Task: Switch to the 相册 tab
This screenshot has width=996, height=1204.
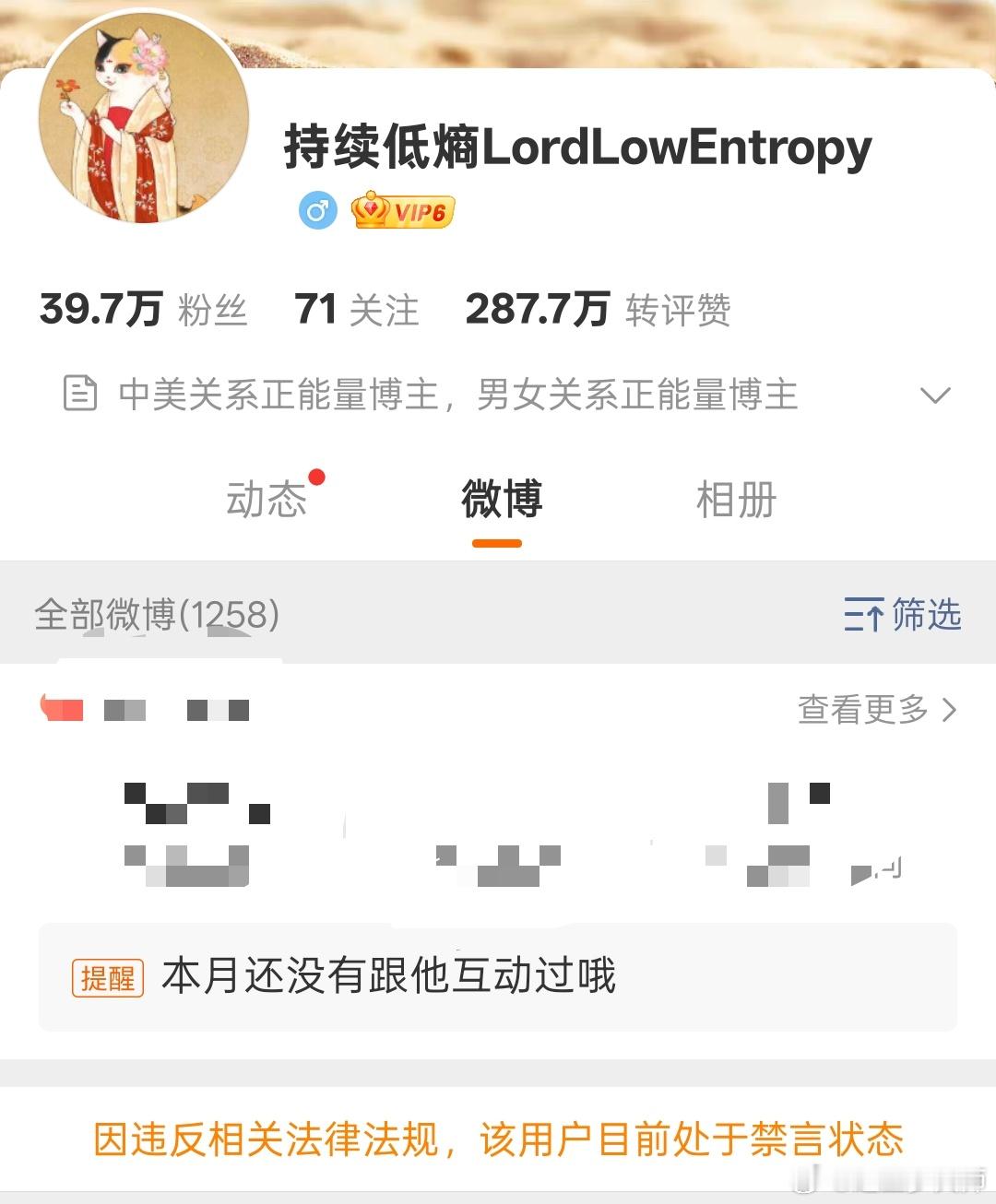Action: click(x=738, y=499)
